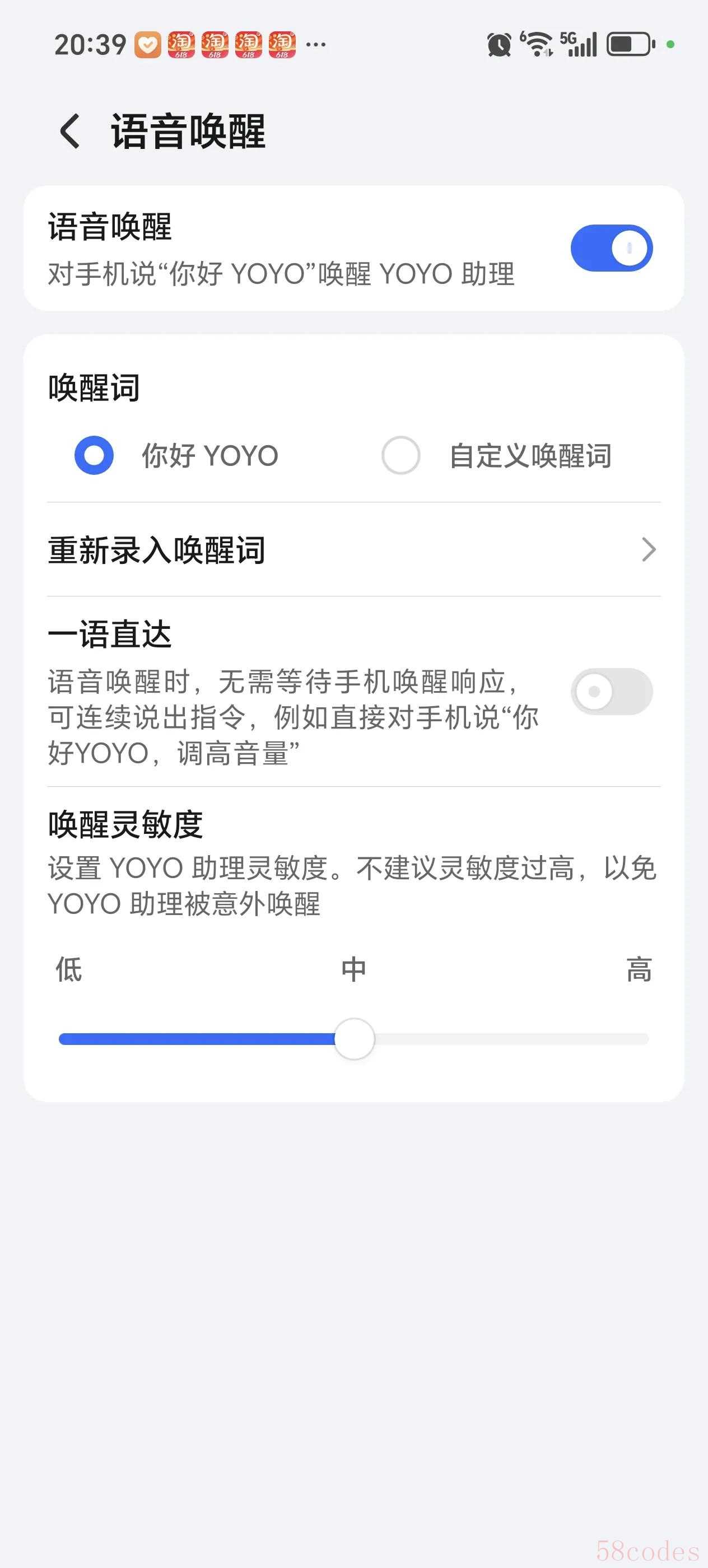The width and height of the screenshot is (708, 1568).
Task: Enable the 一语直达 switch
Action: coord(611,692)
